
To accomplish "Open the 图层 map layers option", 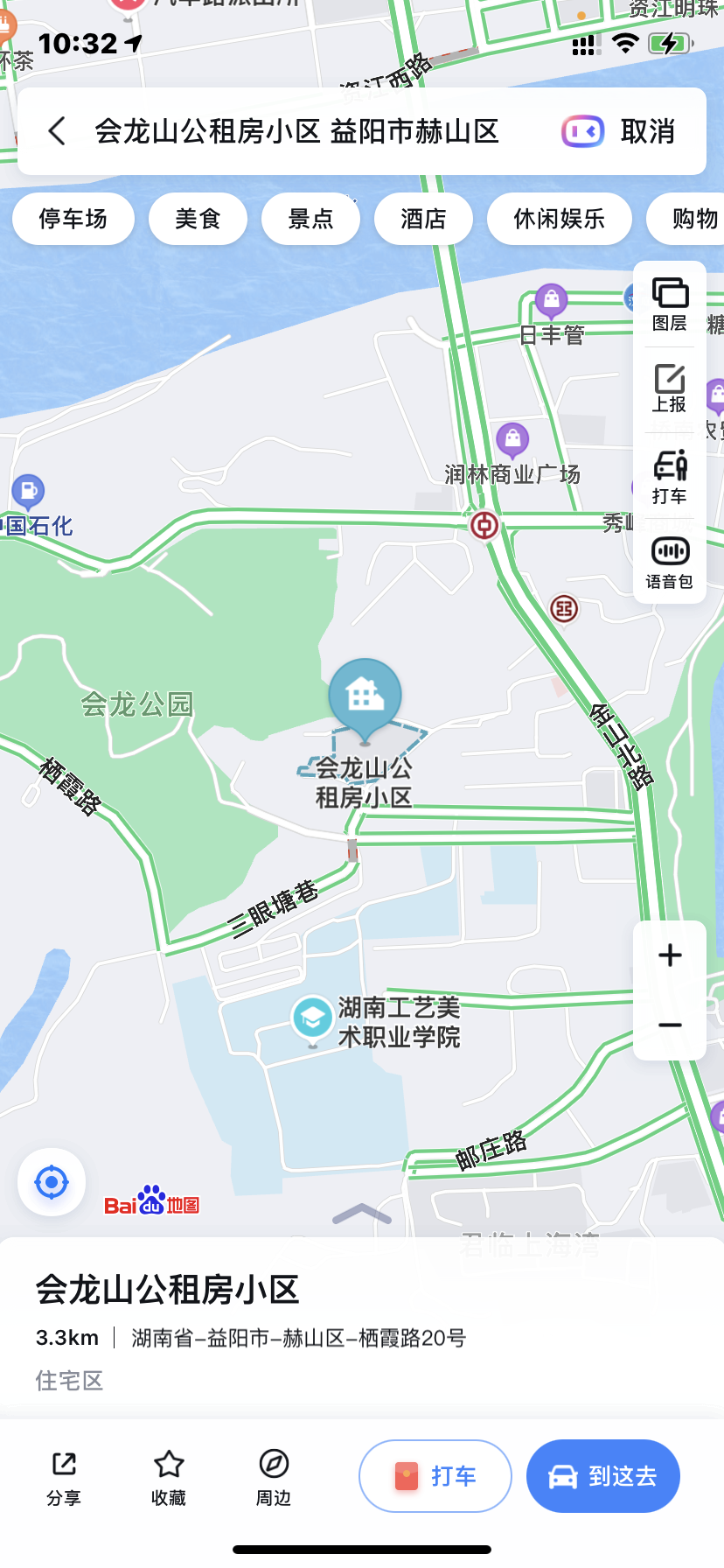I will [x=670, y=304].
